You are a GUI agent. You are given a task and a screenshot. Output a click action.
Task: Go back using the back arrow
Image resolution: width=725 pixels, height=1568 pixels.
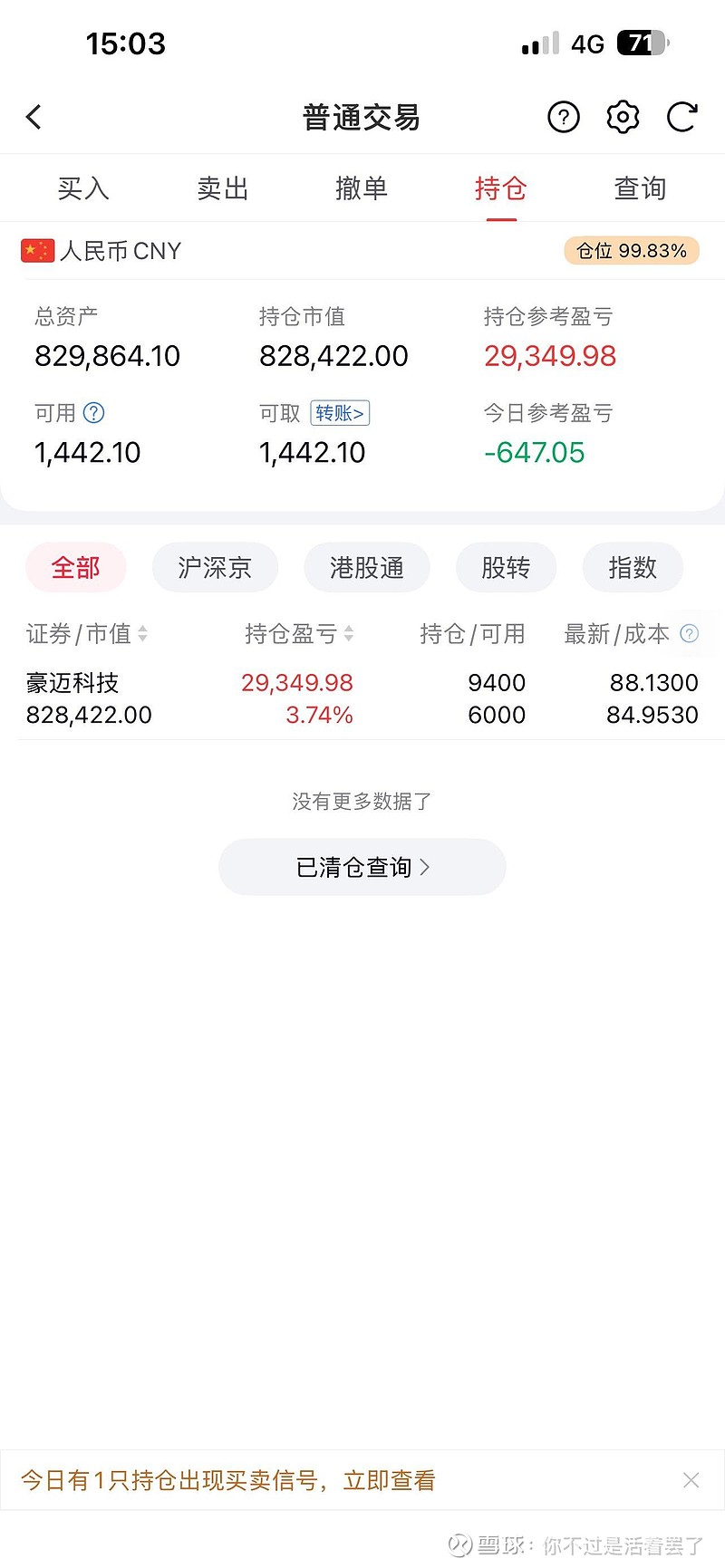[x=34, y=117]
